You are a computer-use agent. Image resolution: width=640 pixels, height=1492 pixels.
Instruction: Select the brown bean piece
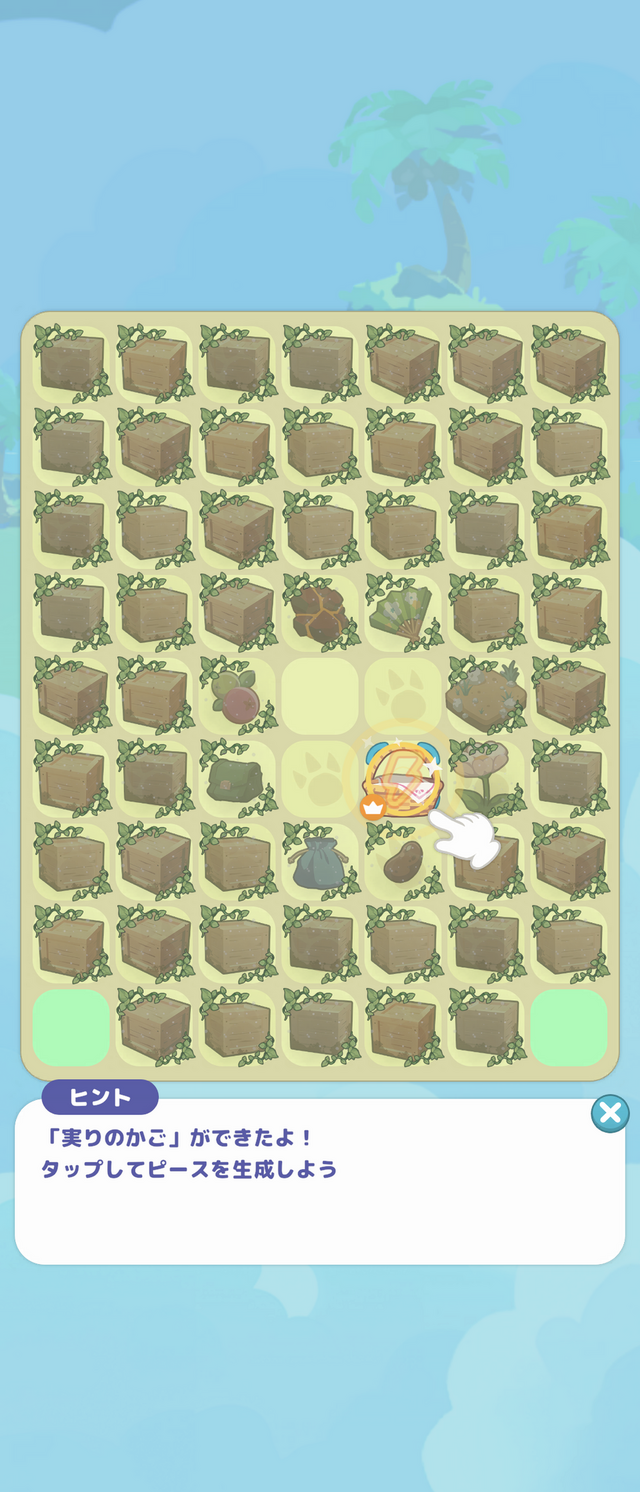coord(402,861)
